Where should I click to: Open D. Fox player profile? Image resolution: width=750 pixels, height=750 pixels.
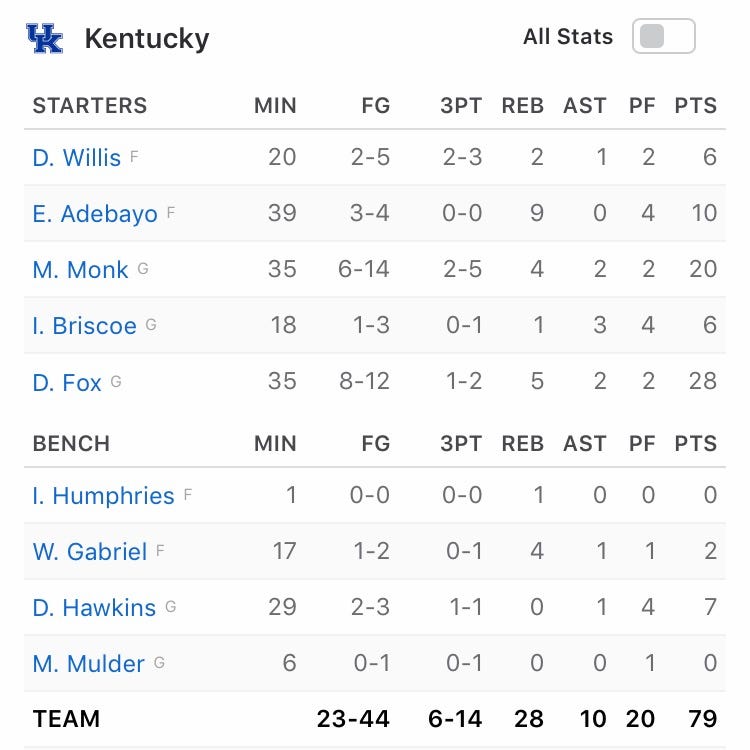[67, 382]
